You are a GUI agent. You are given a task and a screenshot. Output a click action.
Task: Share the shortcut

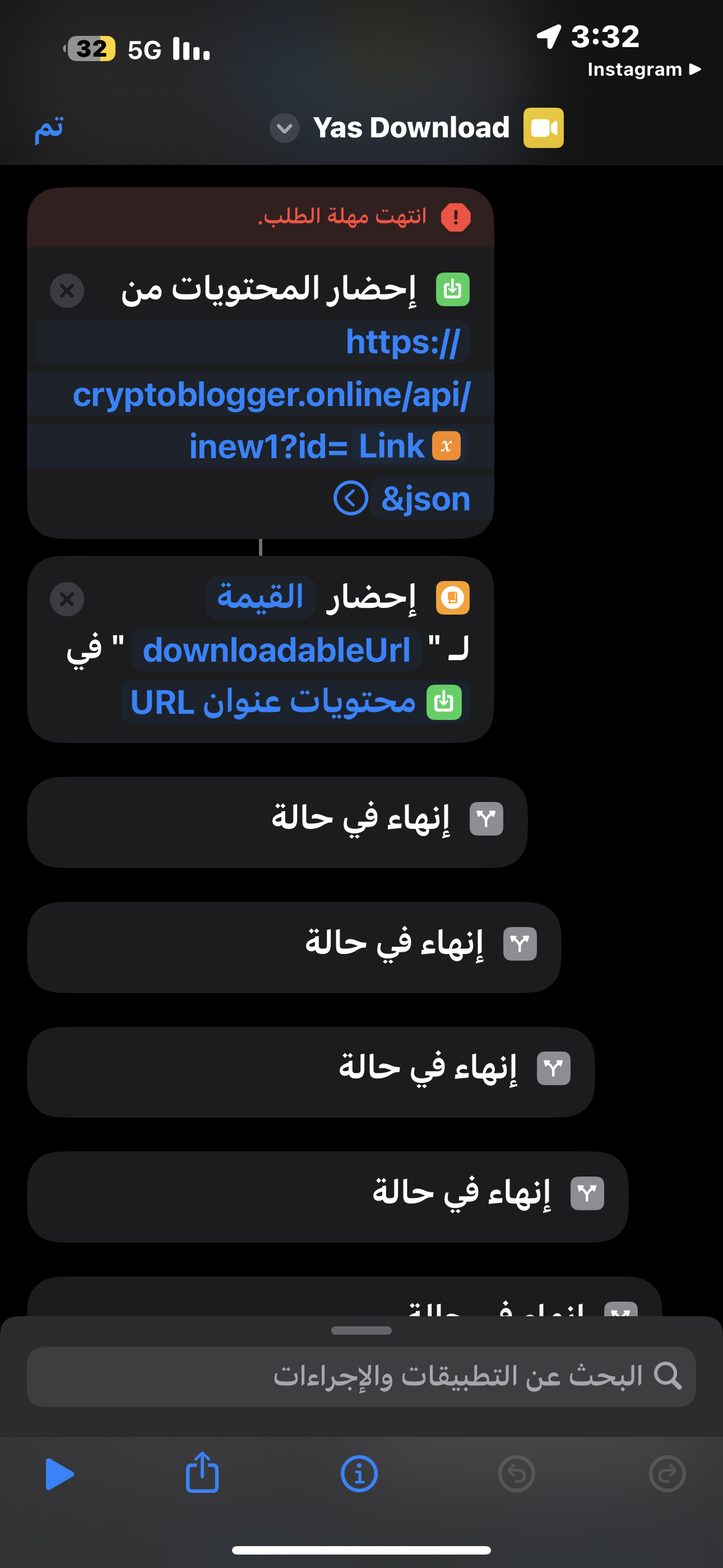pos(202,1472)
